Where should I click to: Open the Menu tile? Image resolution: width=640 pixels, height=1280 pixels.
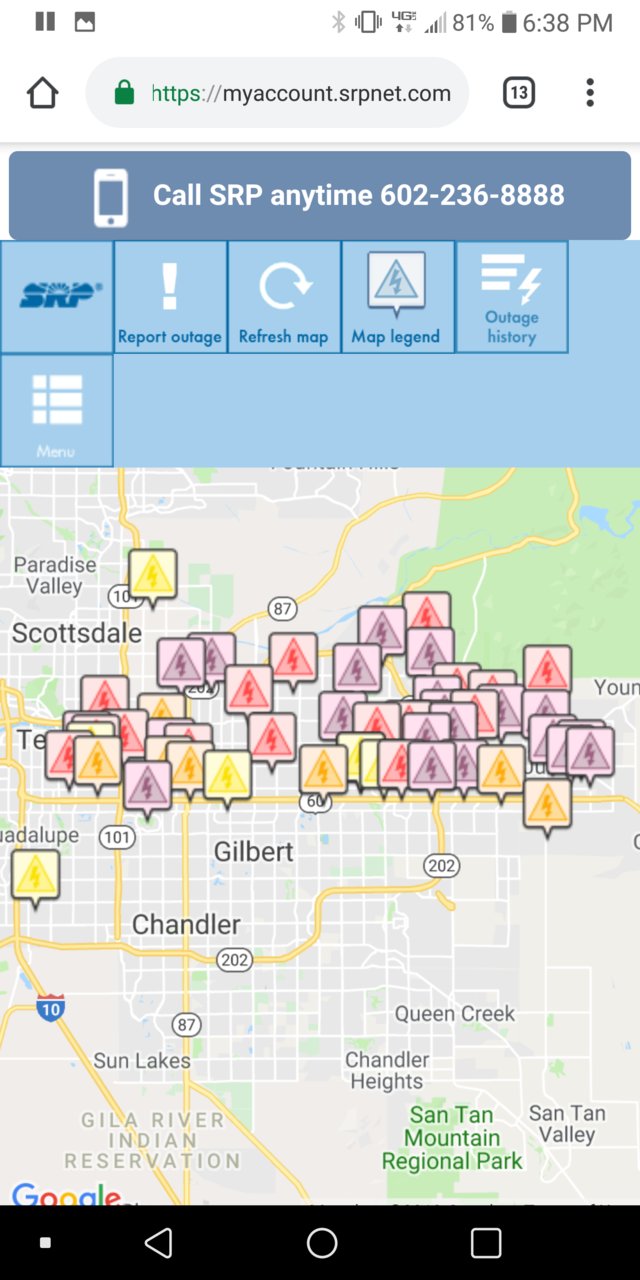[57, 410]
